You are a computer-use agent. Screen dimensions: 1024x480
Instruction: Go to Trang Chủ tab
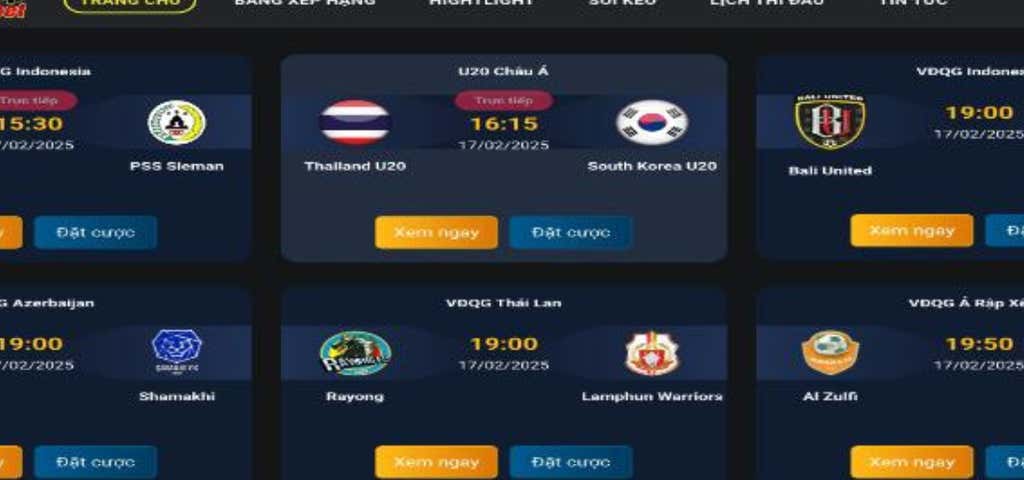click(x=130, y=3)
